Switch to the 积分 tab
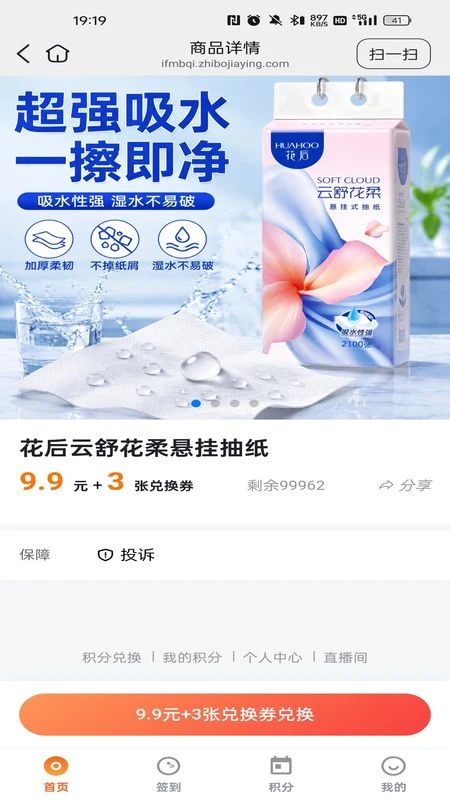This screenshot has height=800, width=450. [281, 774]
